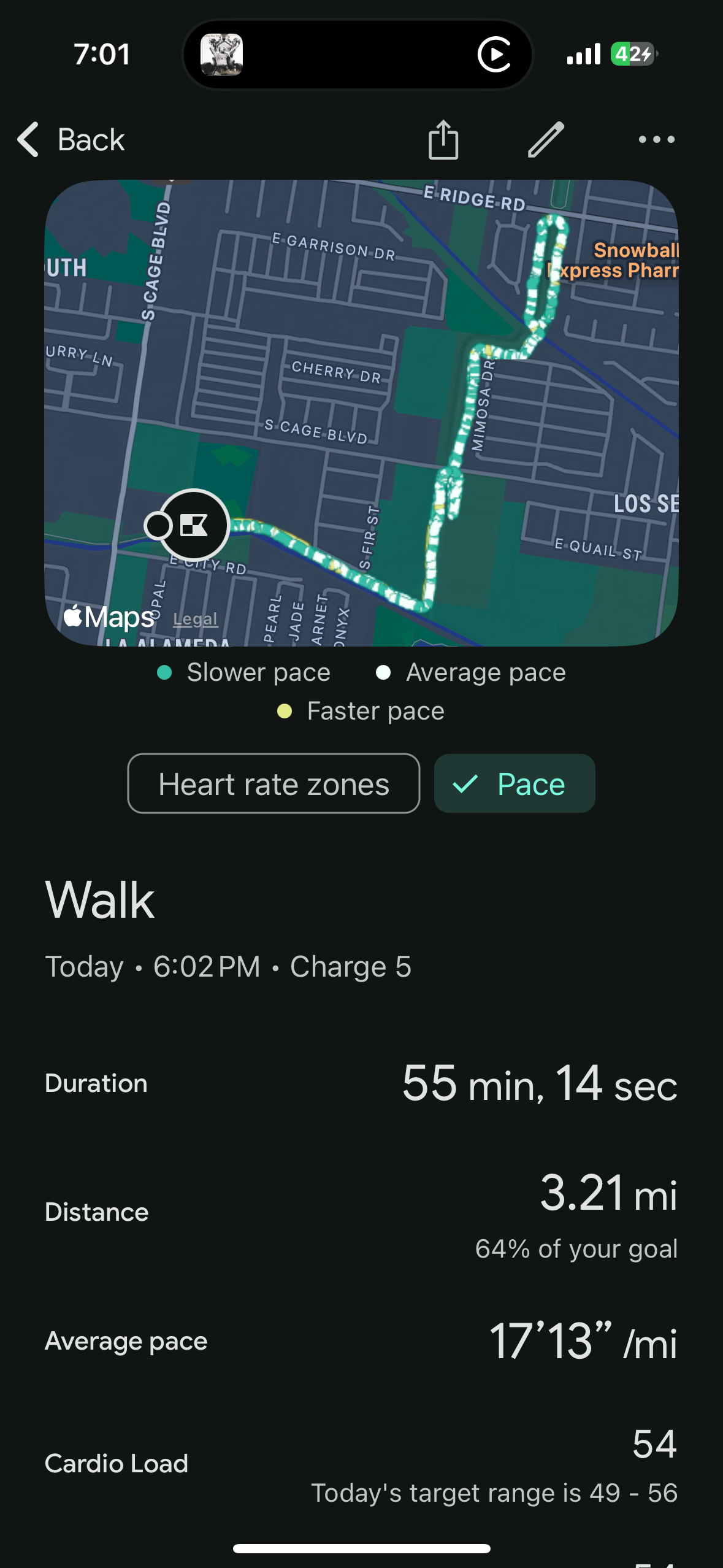Tap the back chevron icon
This screenshot has width=723, height=1568.
[x=28, y=140]
